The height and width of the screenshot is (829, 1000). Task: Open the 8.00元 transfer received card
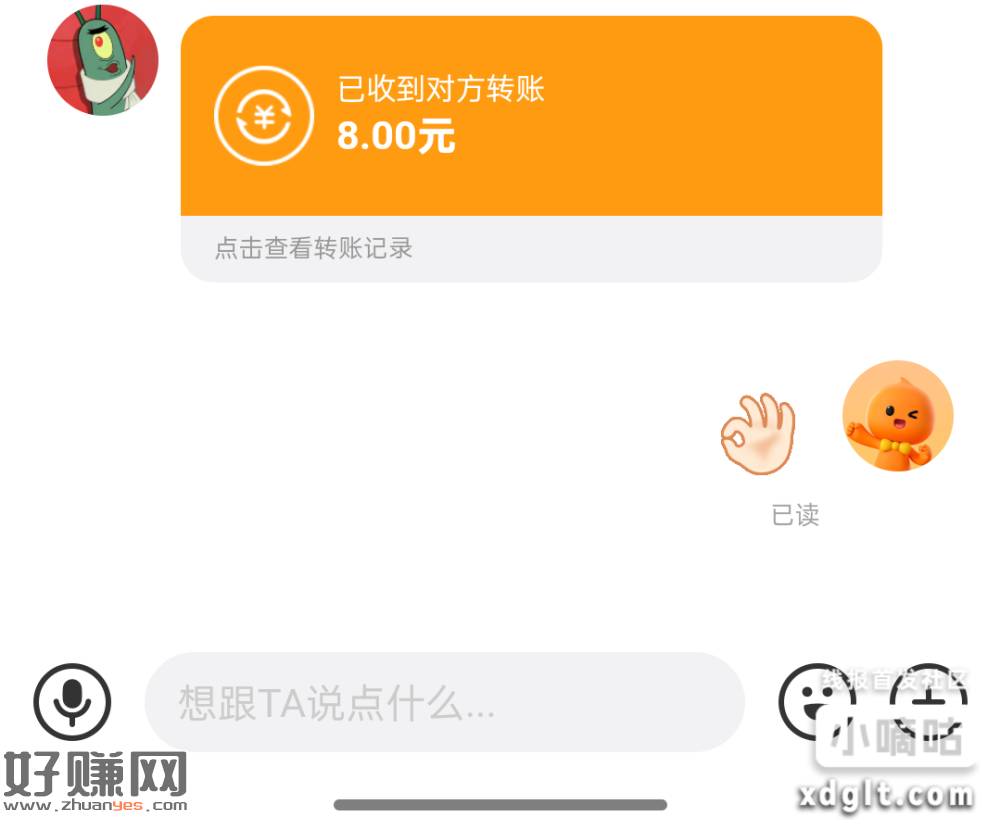pos(530,117)
